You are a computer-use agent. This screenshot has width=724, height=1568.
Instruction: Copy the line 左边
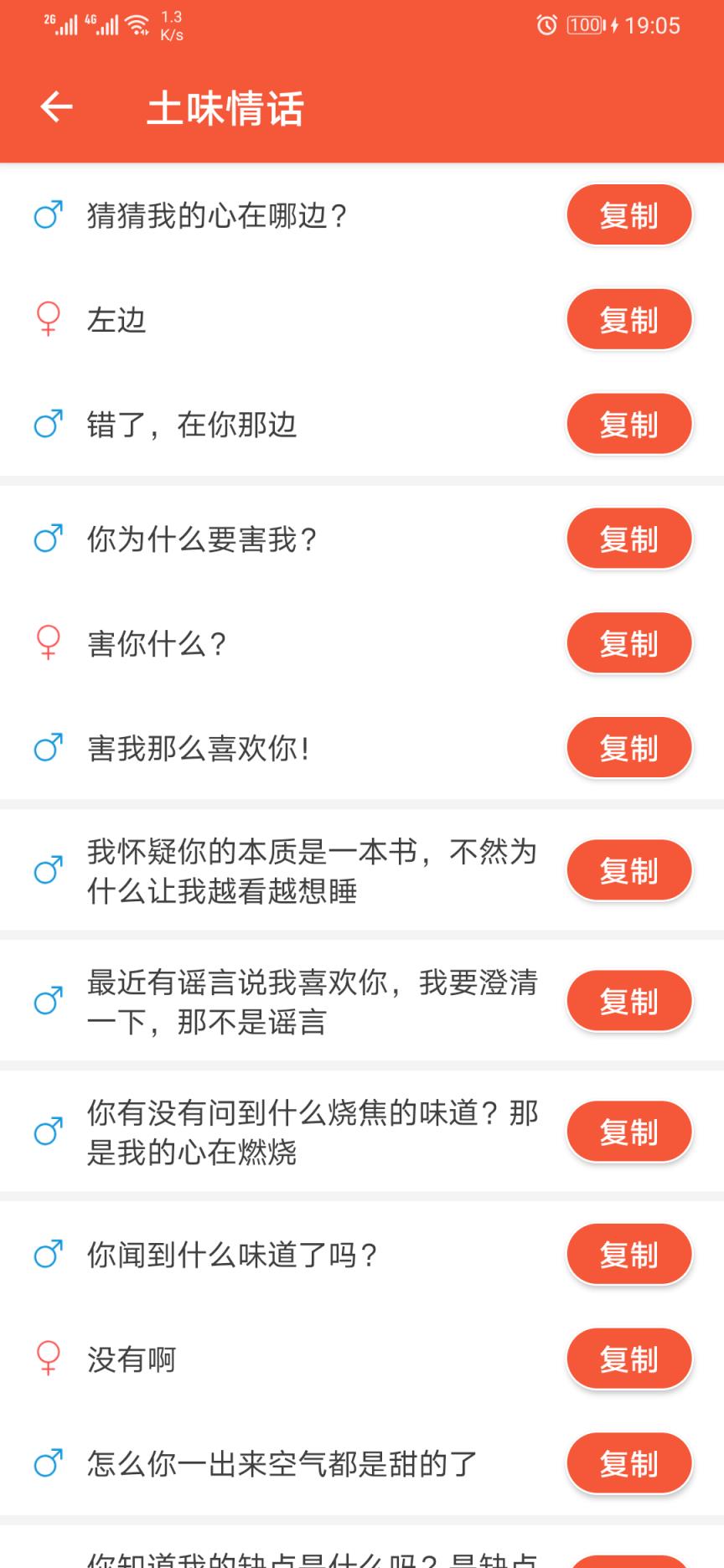click(629, 319)
